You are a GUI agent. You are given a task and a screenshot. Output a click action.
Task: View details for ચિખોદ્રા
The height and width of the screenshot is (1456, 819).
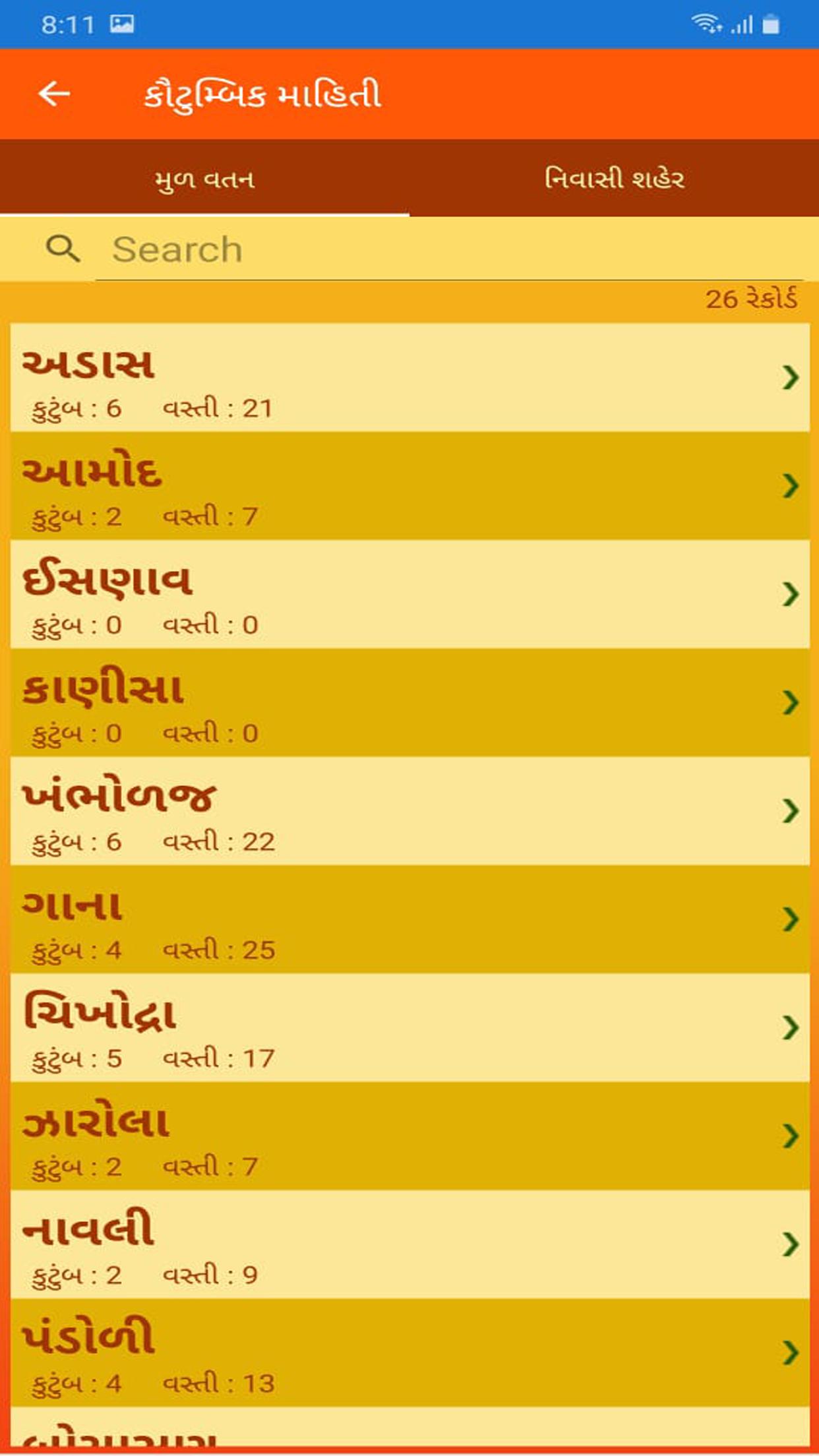(409, 1027)
